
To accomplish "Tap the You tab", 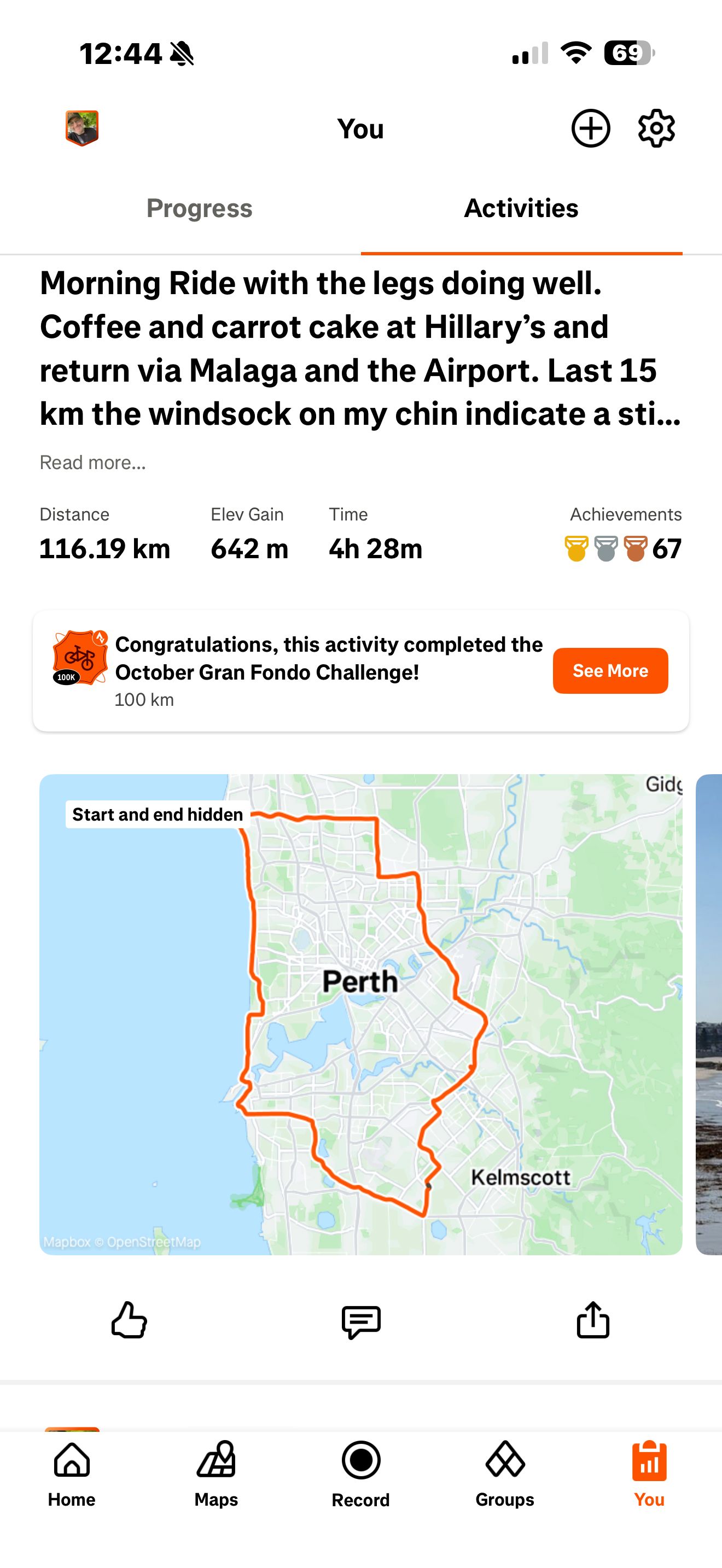I will 649,1473.
